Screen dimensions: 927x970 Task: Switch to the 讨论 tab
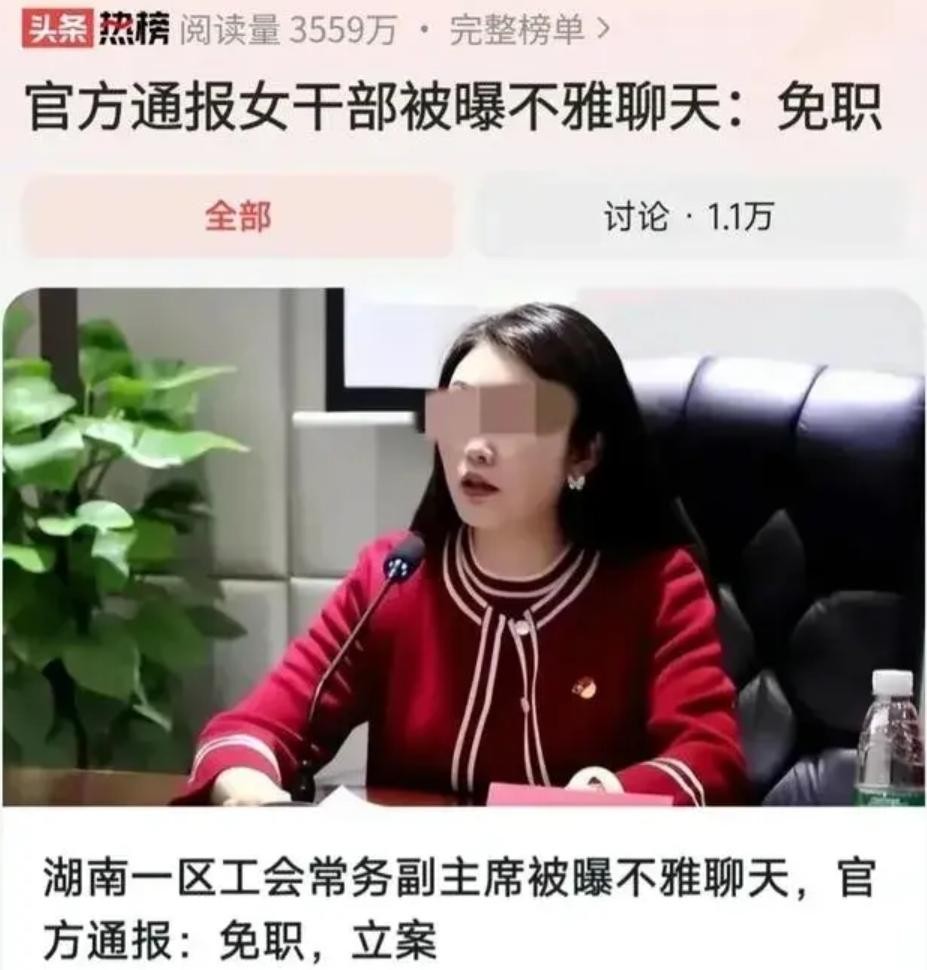pyautogui.click(x=688, y=217)
